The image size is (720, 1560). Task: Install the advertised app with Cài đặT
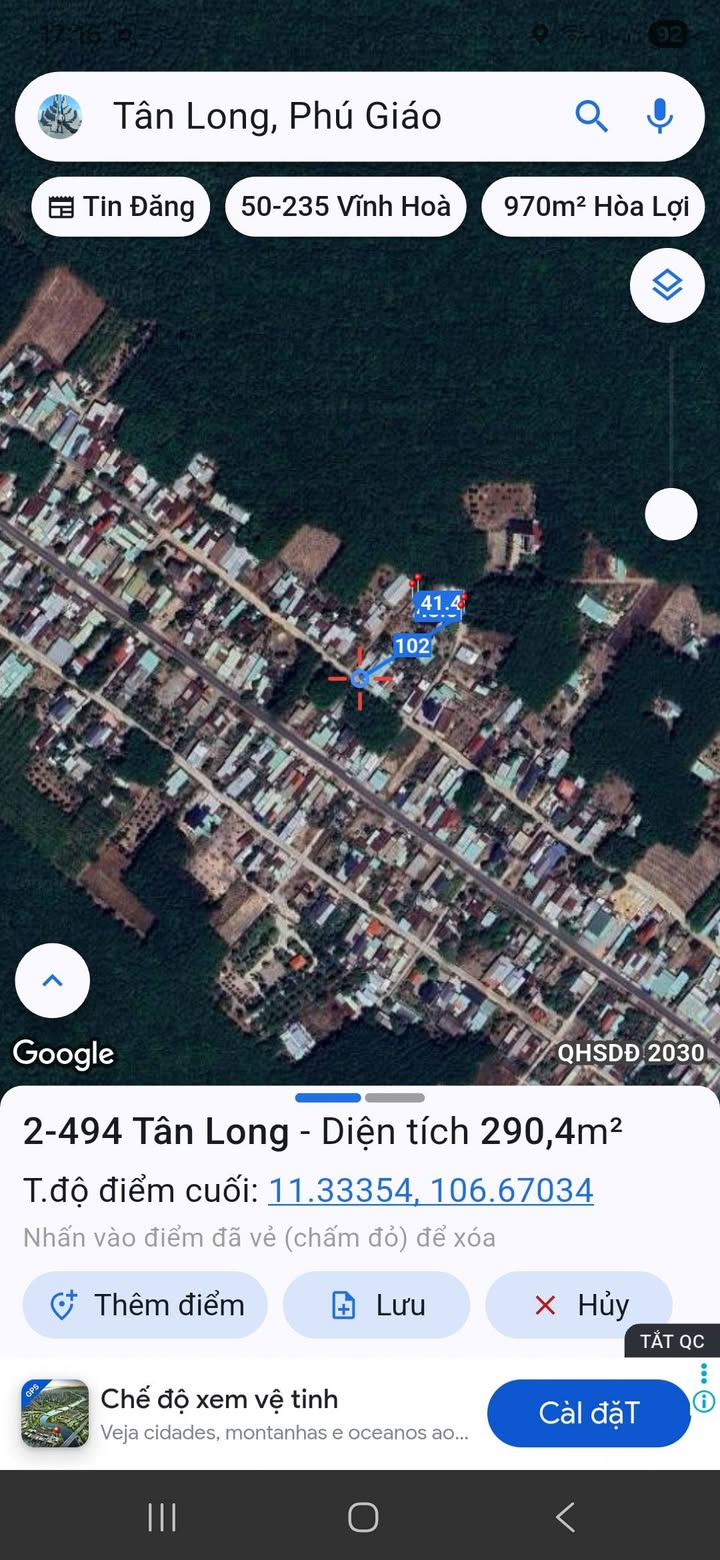click(x=588, y=1413)
